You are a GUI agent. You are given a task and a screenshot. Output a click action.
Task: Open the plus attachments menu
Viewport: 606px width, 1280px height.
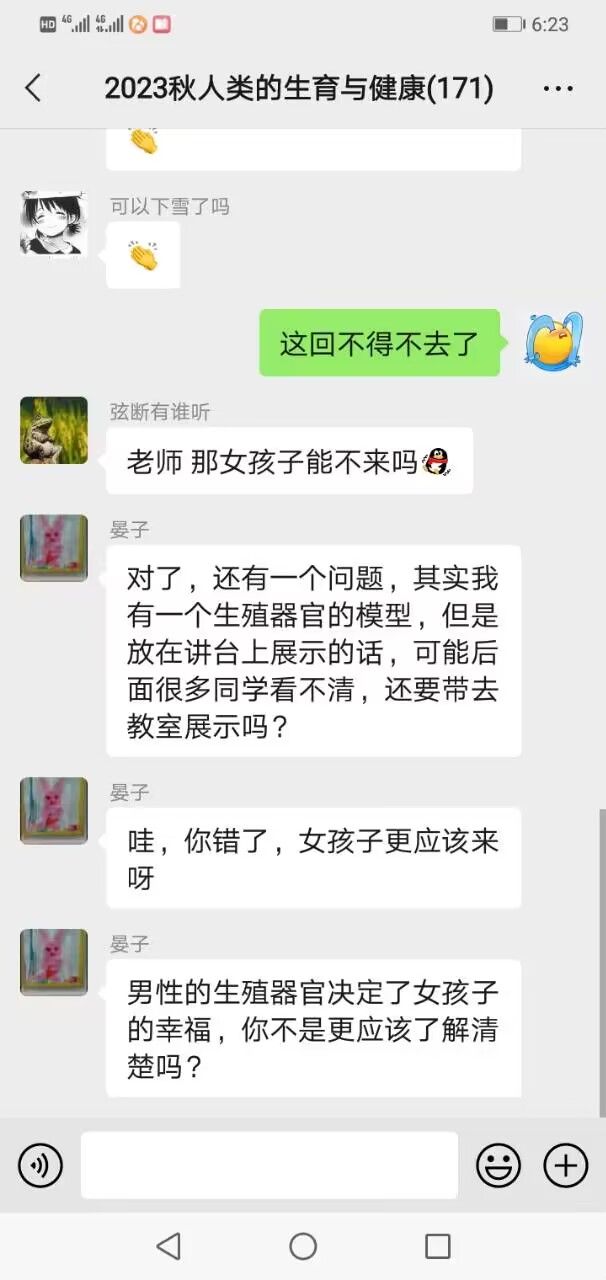pos(565,1165)
